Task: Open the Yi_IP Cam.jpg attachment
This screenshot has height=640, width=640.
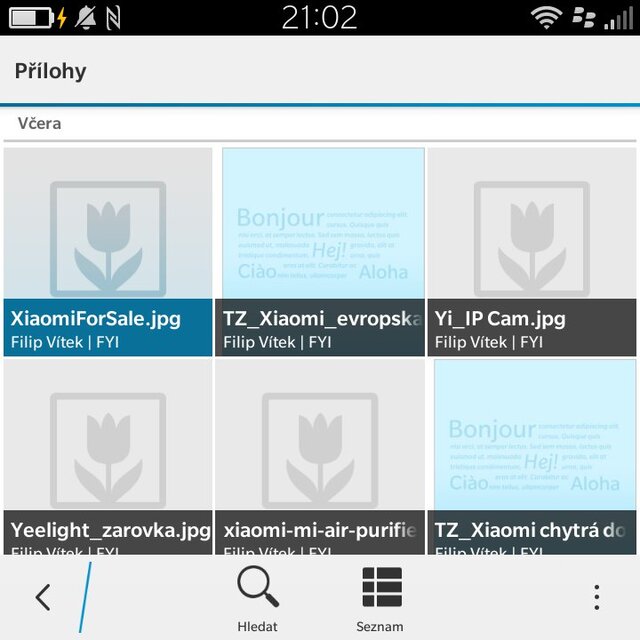Action: point(532,251)
